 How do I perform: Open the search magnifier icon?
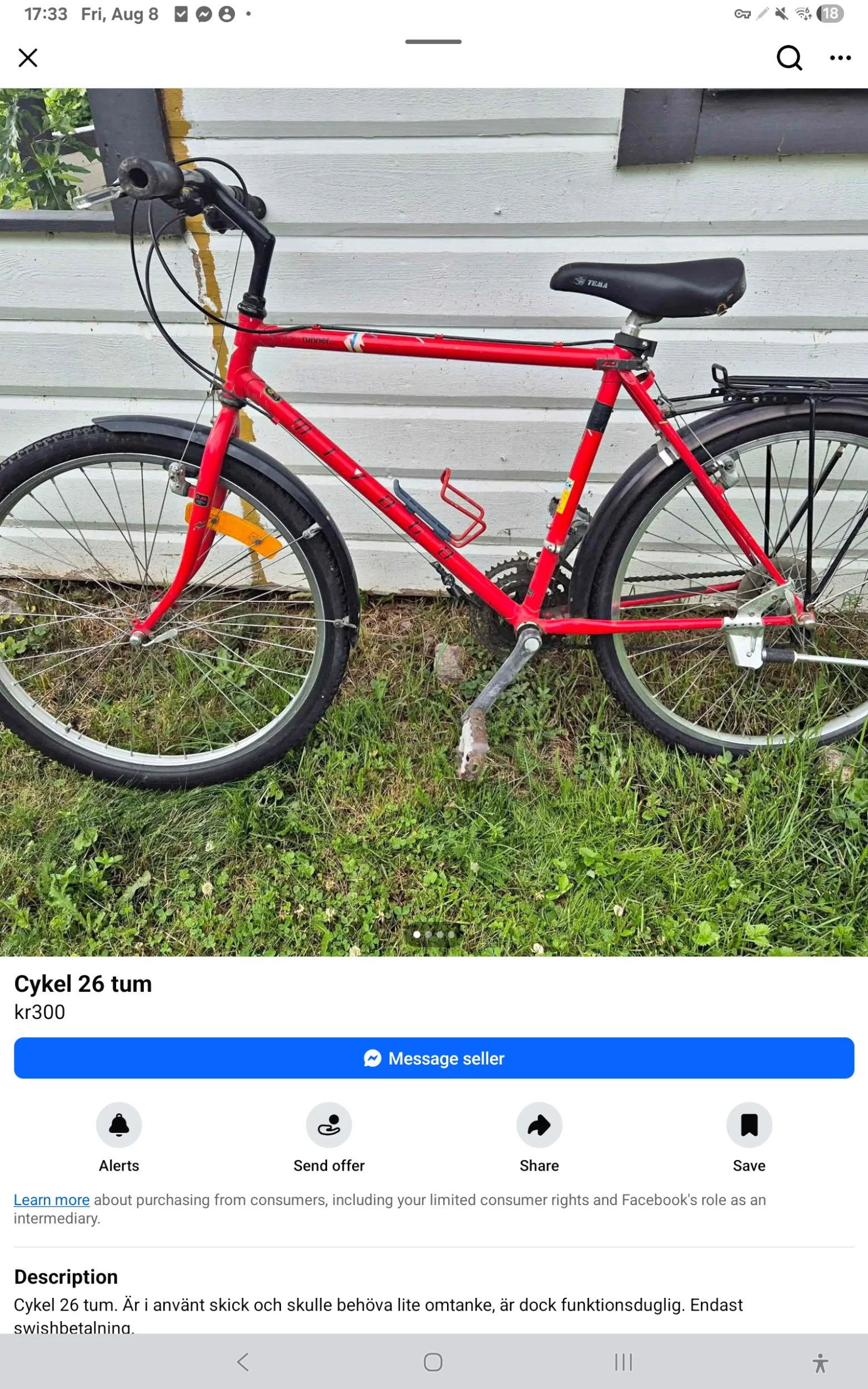click(789, 58)
